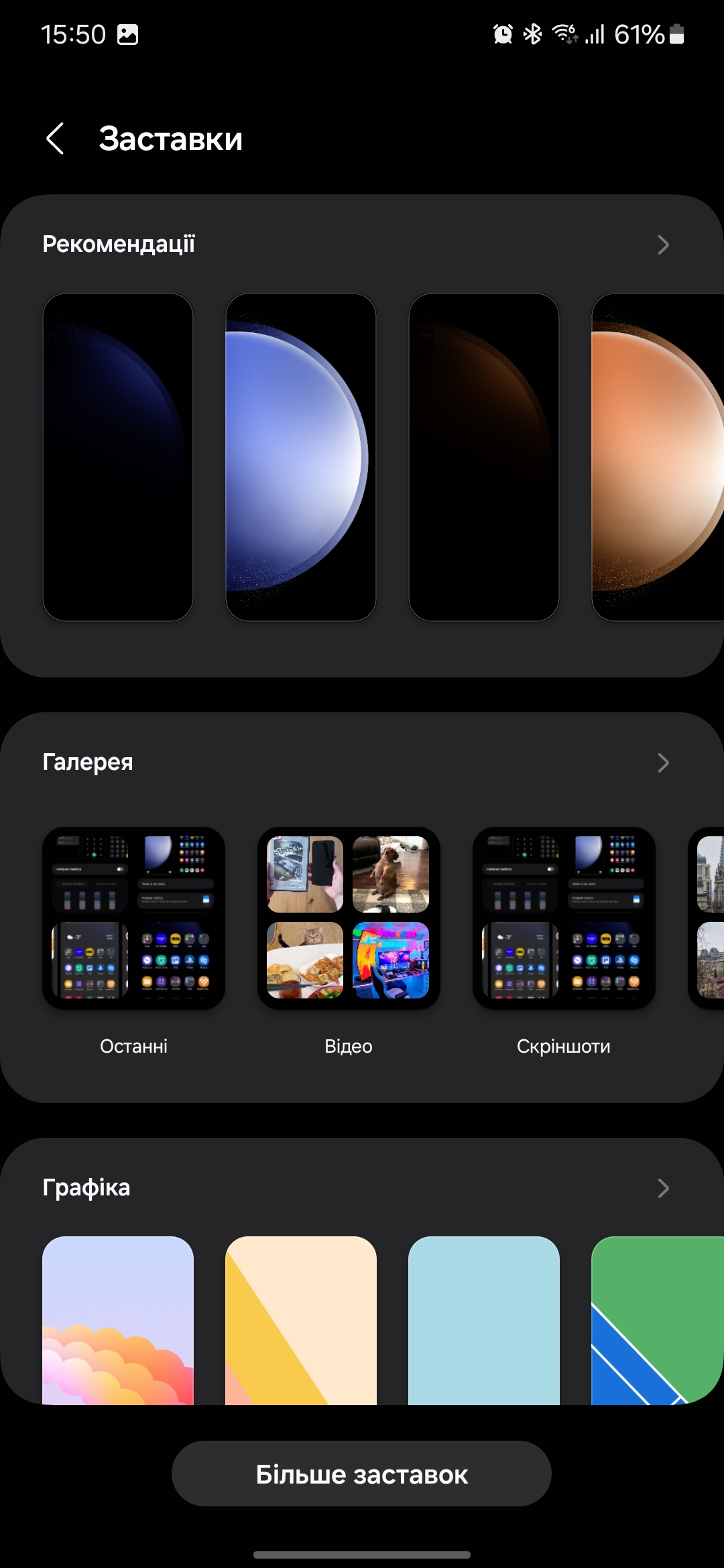Select the green and blue striped wallpaper

(x=657, y=1320)
